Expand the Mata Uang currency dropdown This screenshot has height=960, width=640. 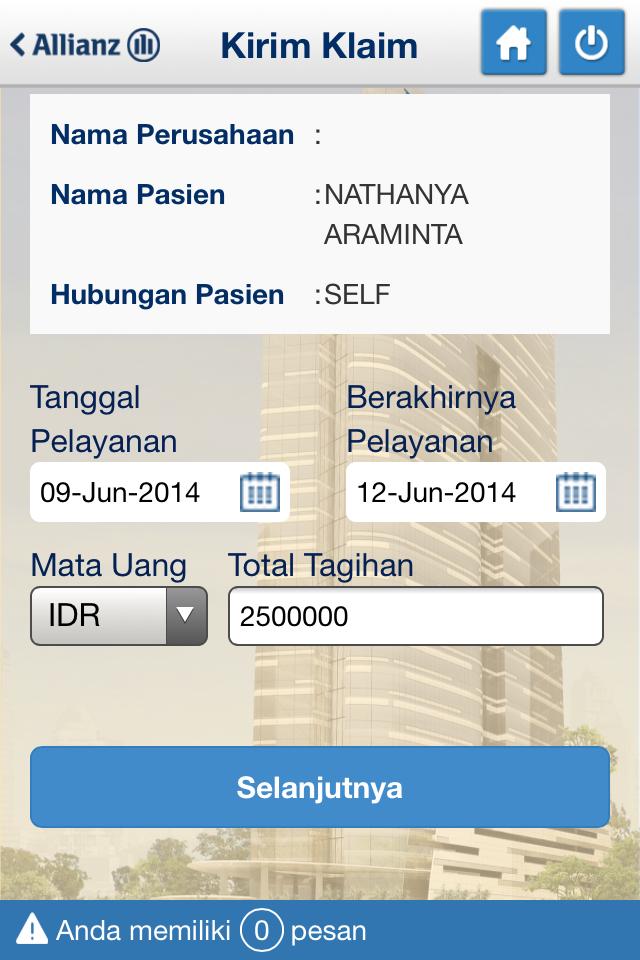pyautogui.click(x=119, y=615)
